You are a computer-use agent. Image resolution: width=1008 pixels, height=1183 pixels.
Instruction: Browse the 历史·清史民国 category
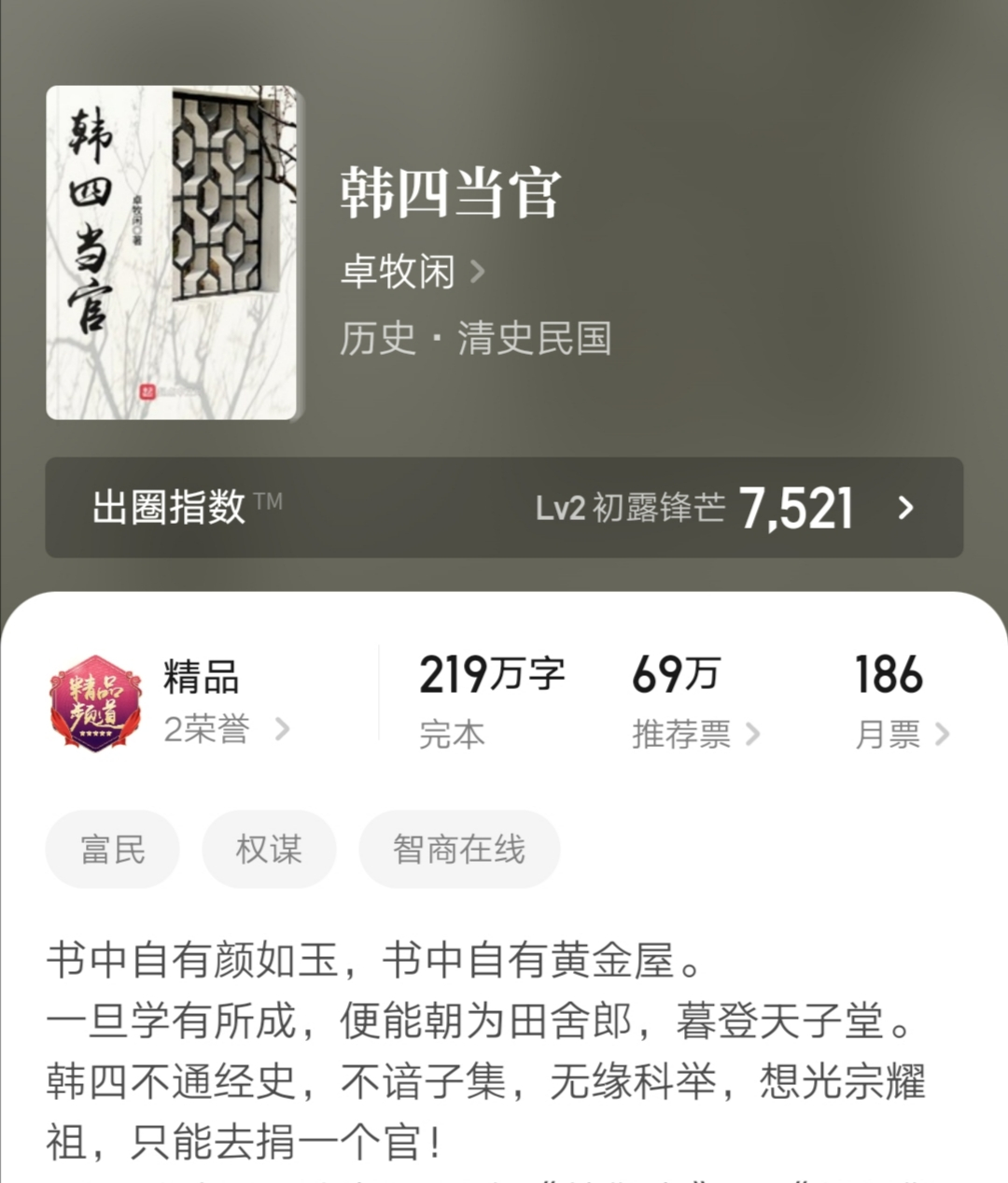coord(476,340)
